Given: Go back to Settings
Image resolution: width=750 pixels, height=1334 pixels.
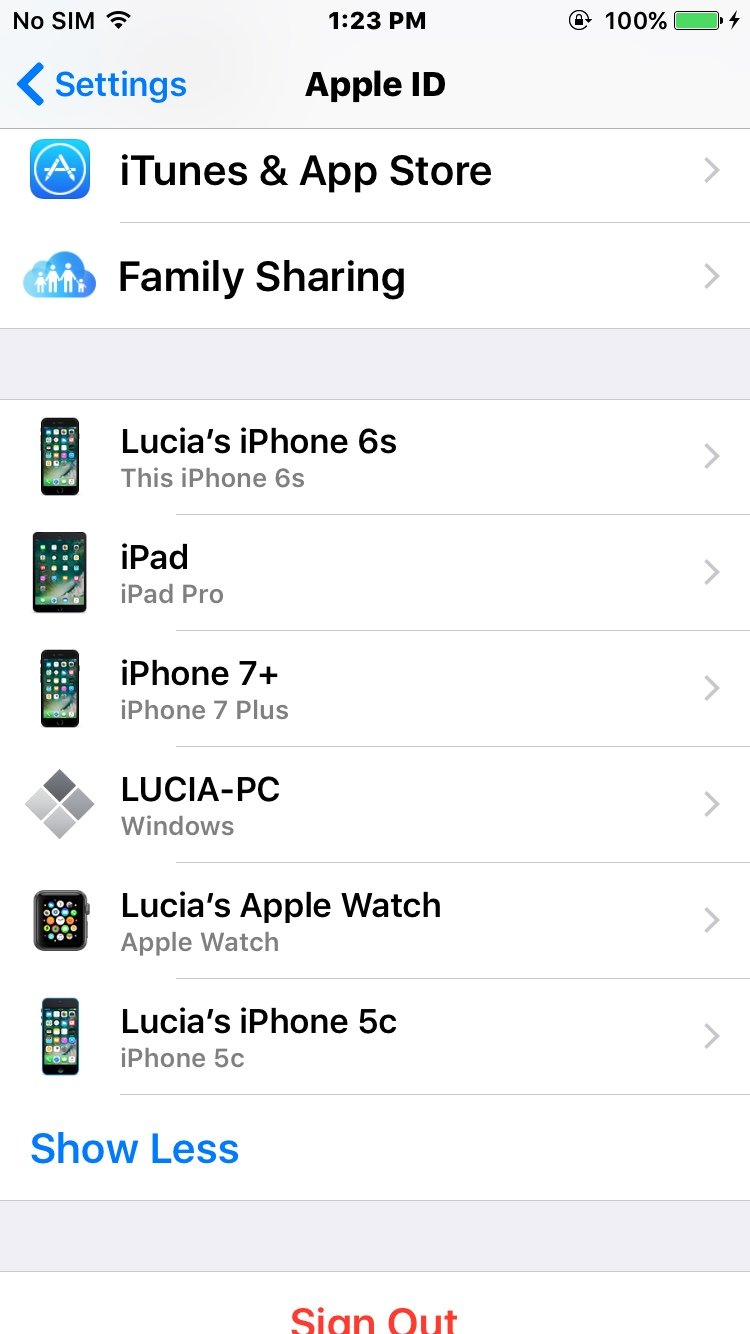Looking at the screenshot, I should tap(102, 85).
